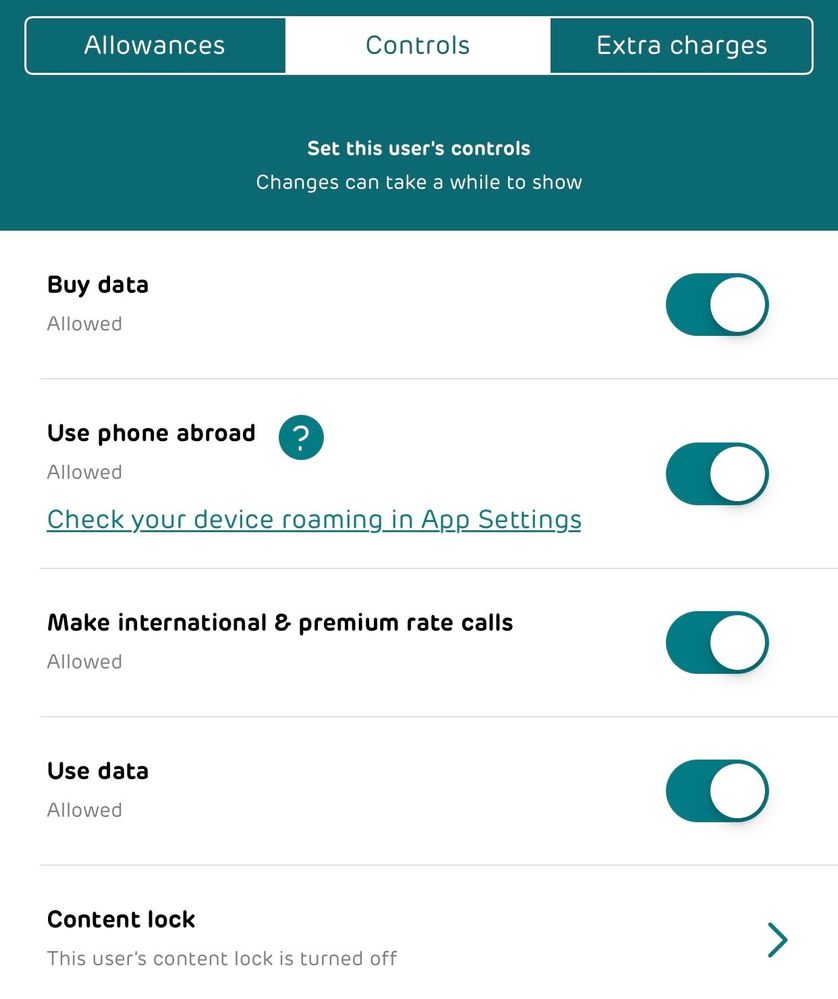838x999 pixels.
Task: Turn off the Buy data switch
Action: click(x=717, y=304)
